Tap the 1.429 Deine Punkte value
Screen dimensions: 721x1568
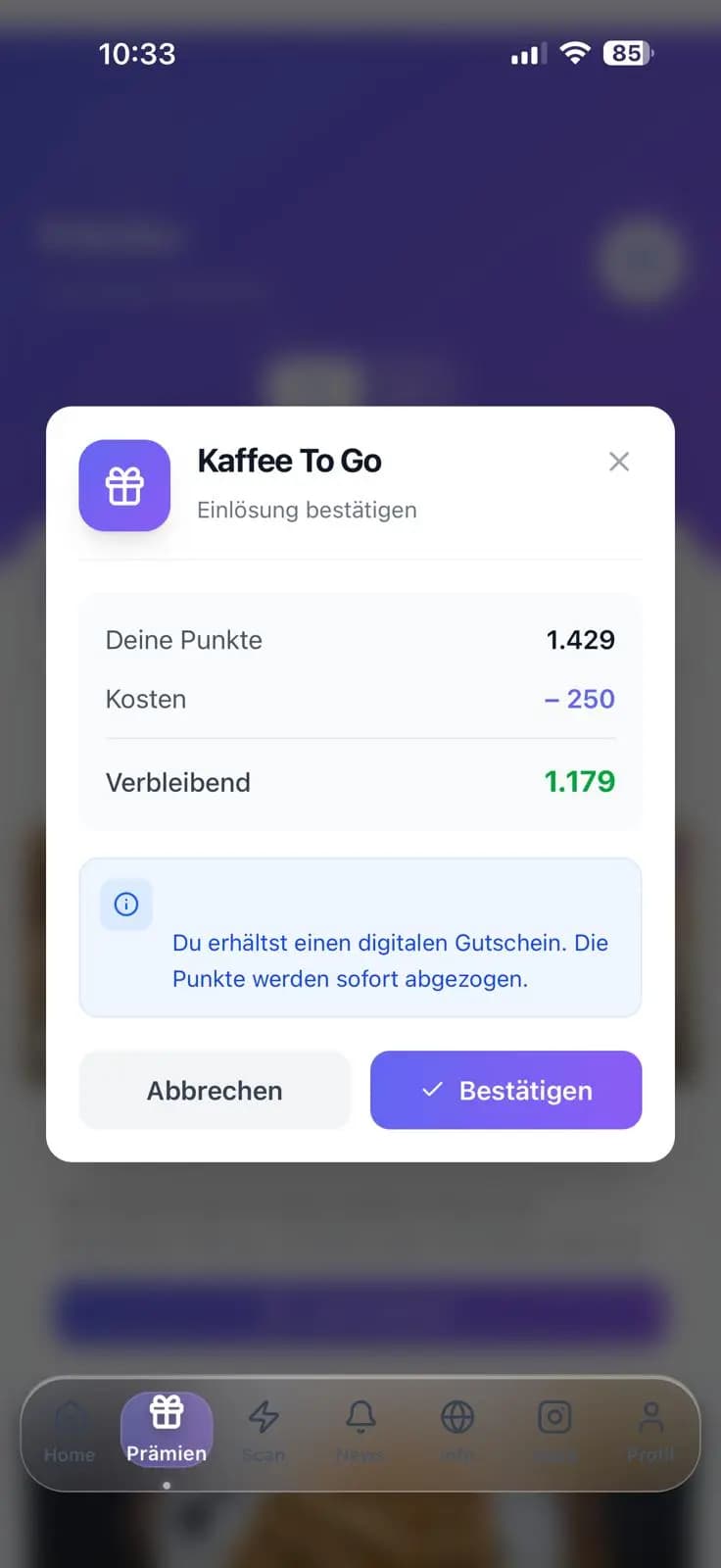[581, 639]
